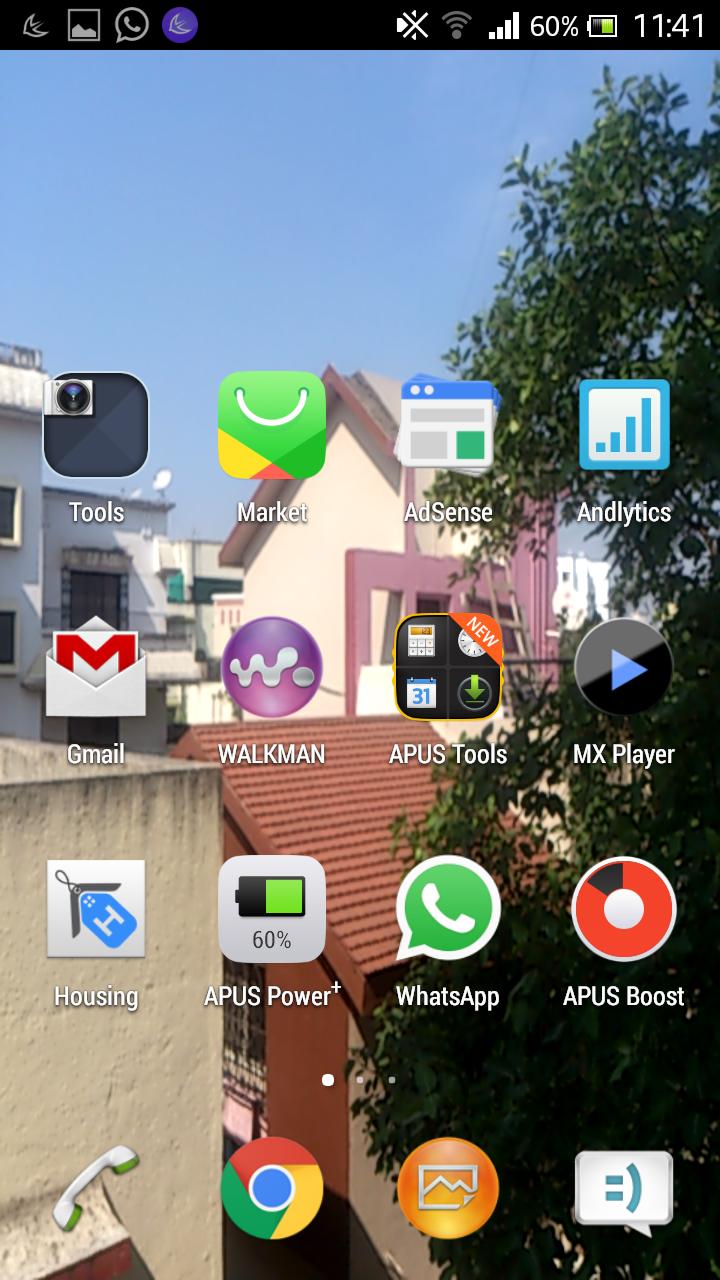The height and width of the screenshot is (1280, 720).
Task: Launch Andlytics
Action: [624, 425]
